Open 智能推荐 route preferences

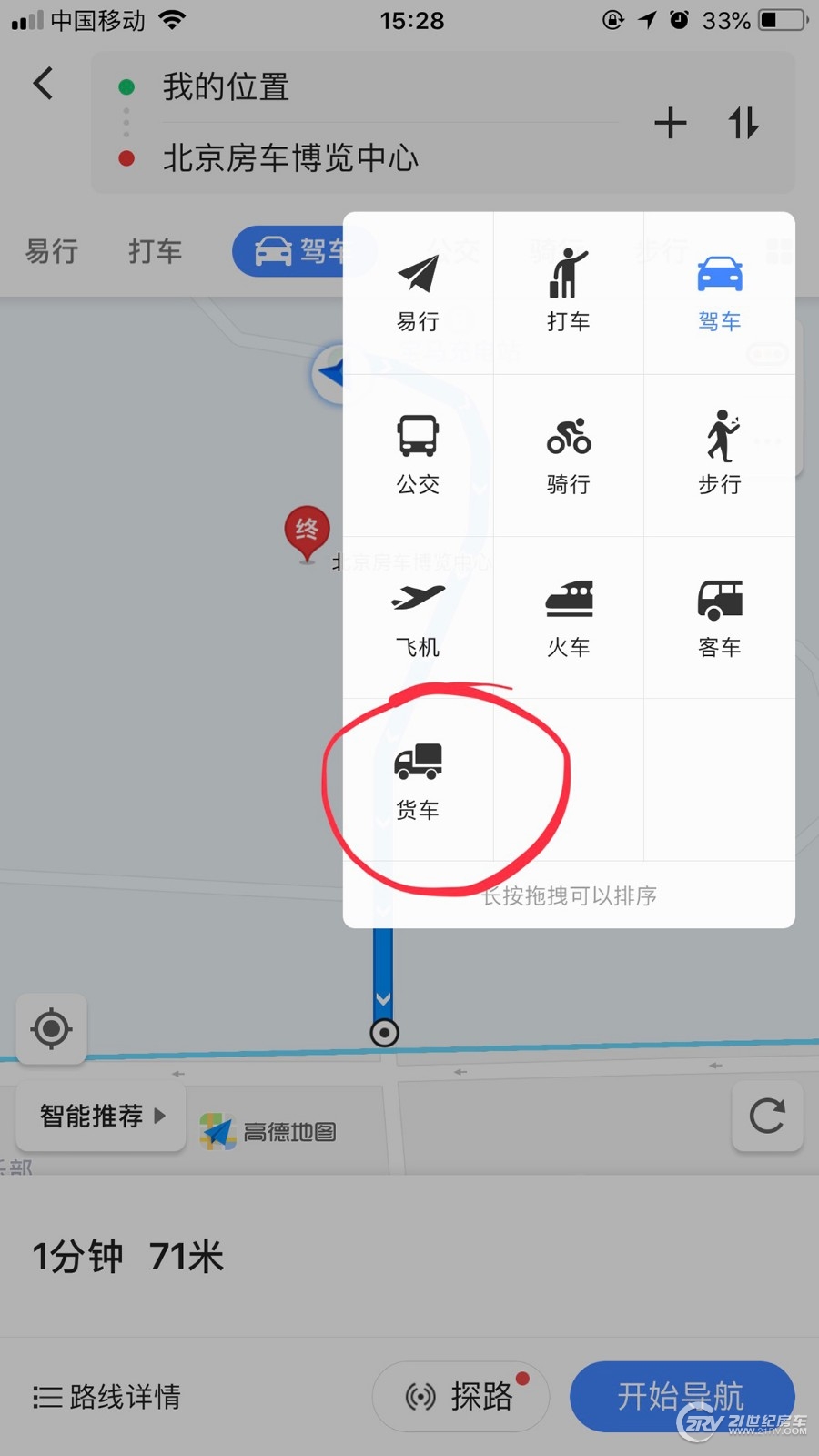101,1116
